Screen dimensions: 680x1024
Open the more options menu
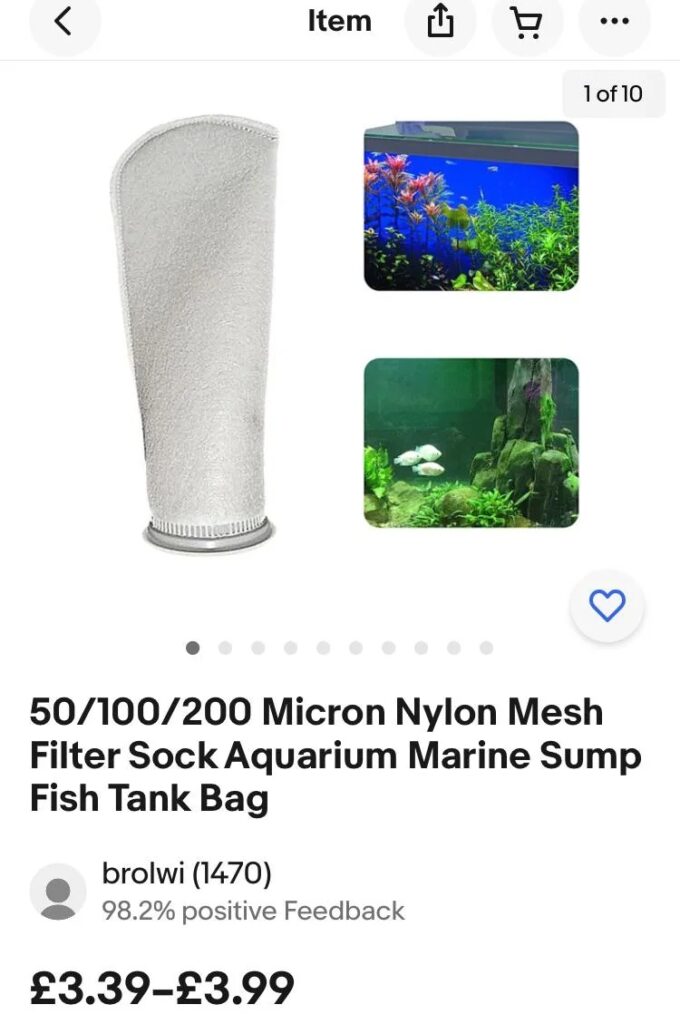[614, 22]
